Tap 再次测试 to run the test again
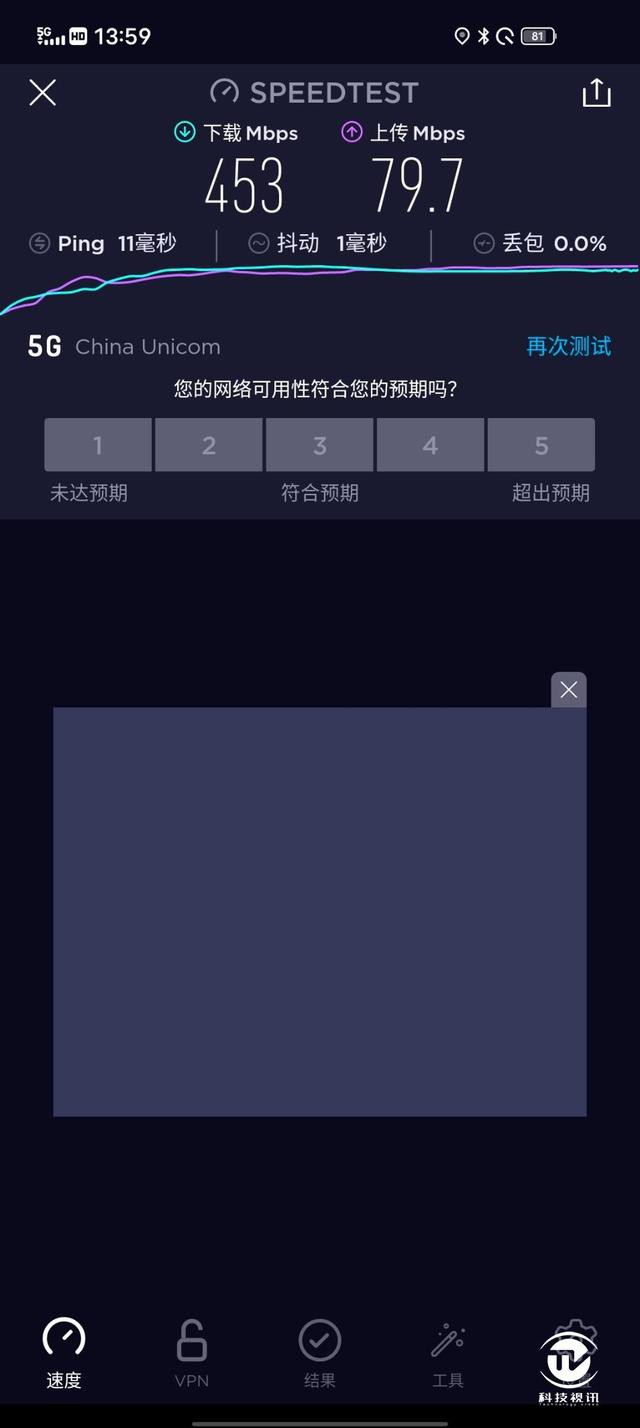The width and height of the screenshot is (640, 1428). 568,346
